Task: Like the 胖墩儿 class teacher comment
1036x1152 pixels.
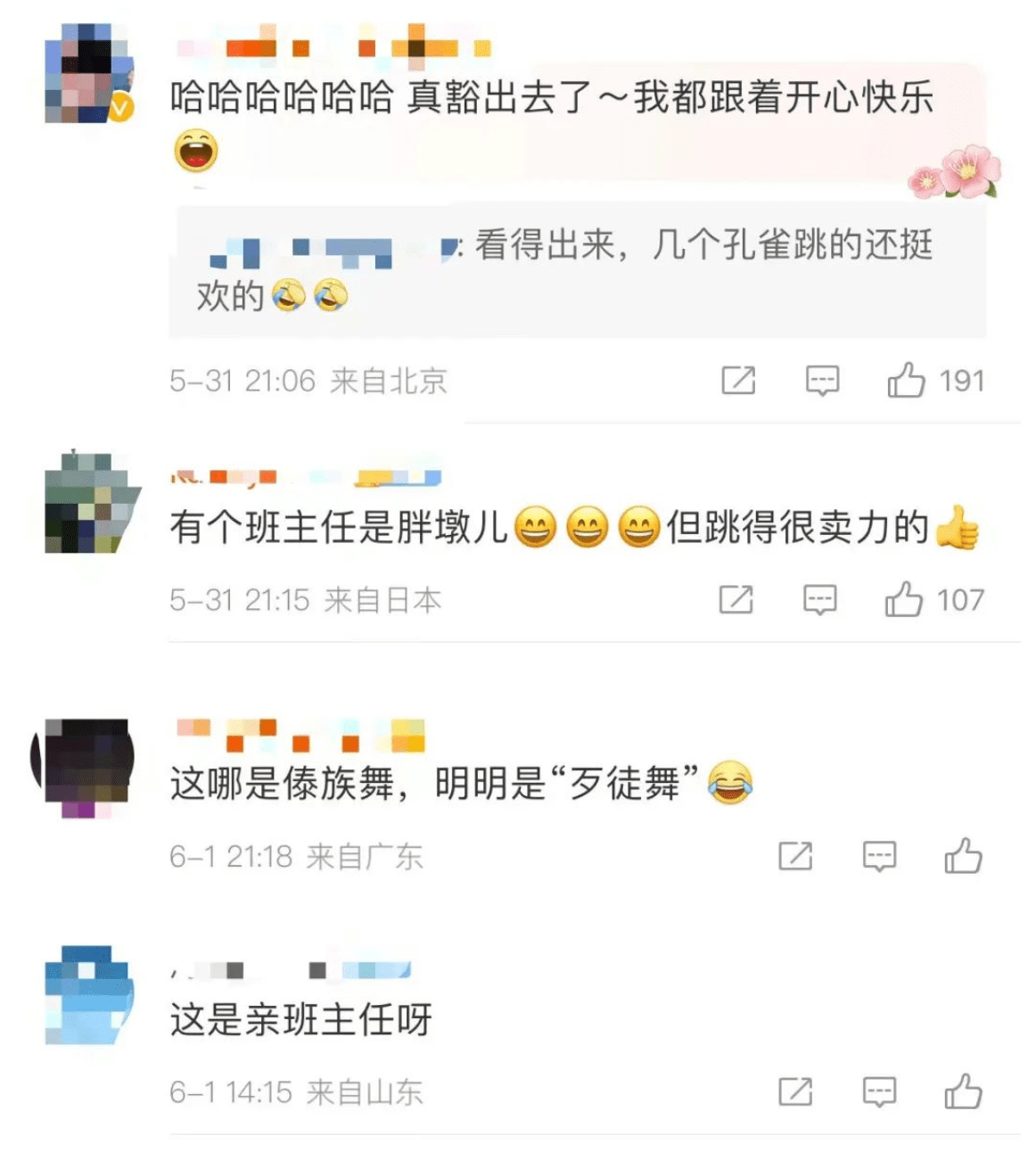Action: (903, 600)
